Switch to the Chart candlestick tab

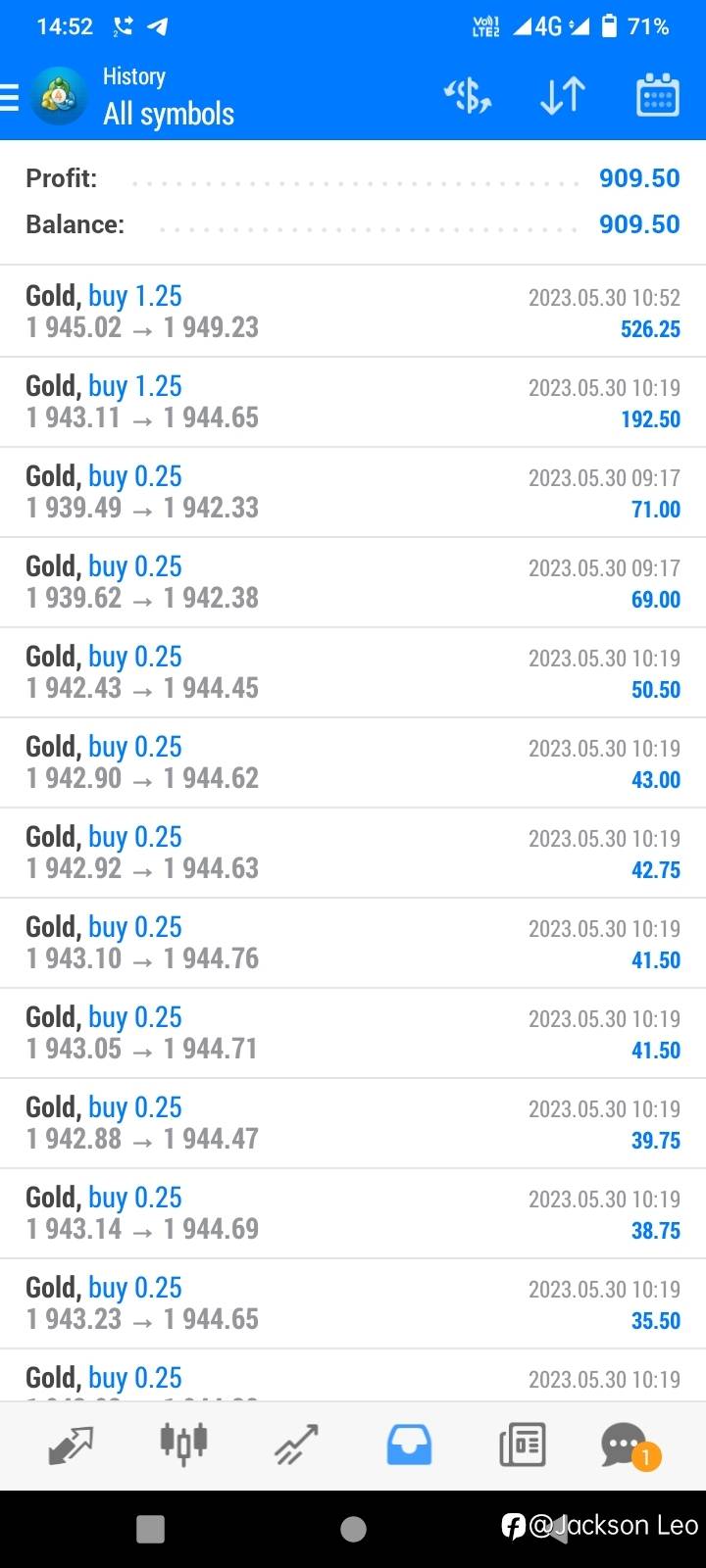(x=183, y=1445)
